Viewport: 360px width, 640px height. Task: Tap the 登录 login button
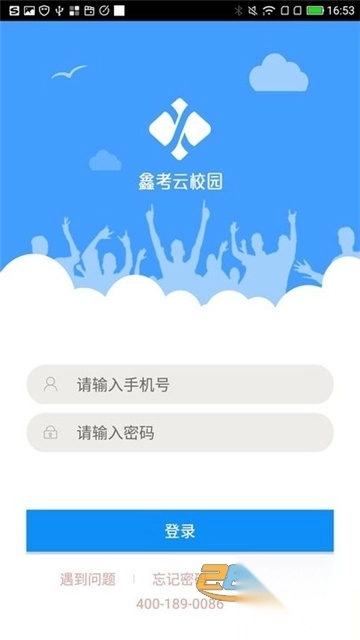tap(180, 531)
